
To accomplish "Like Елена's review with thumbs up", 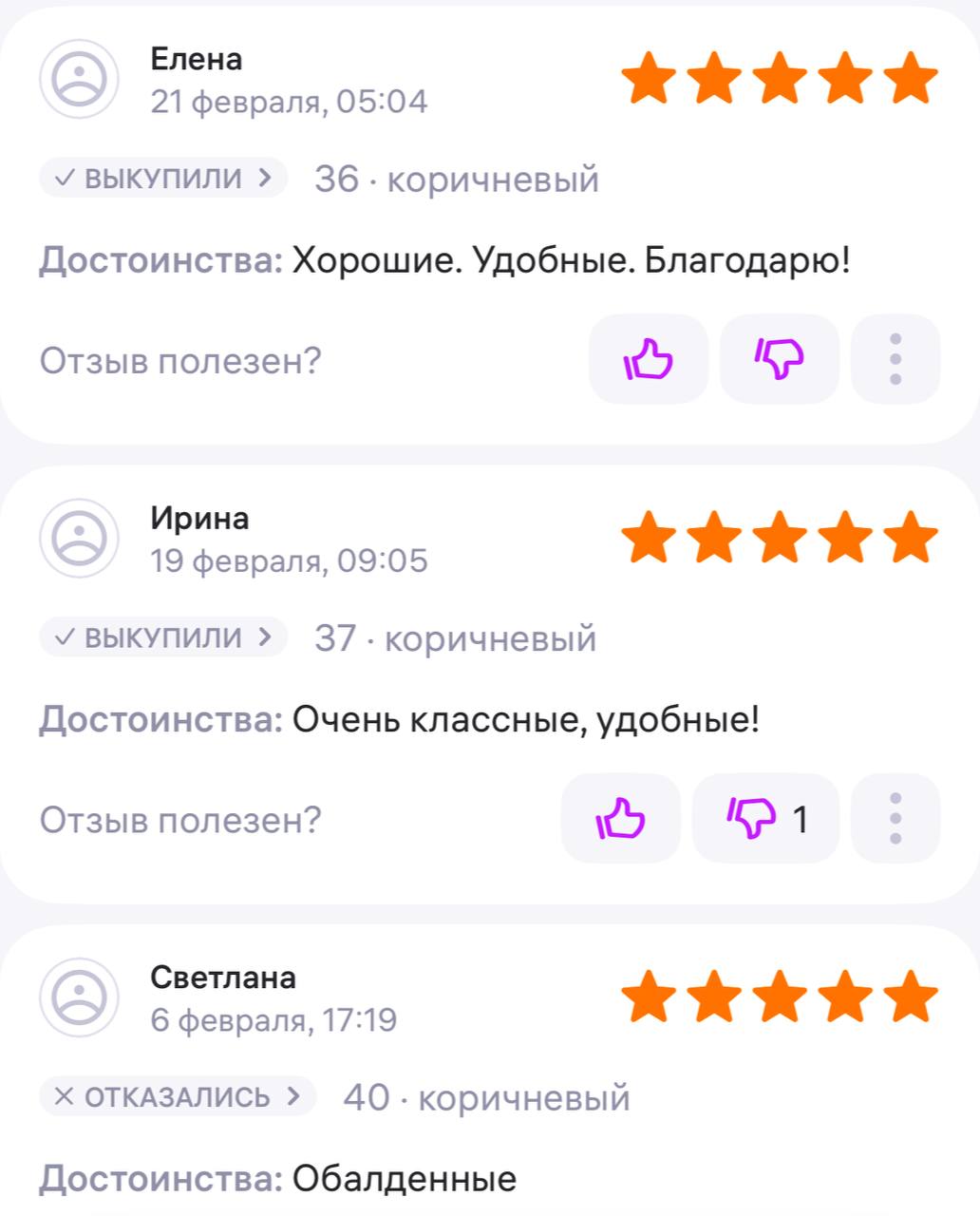I will click(649, 360).
